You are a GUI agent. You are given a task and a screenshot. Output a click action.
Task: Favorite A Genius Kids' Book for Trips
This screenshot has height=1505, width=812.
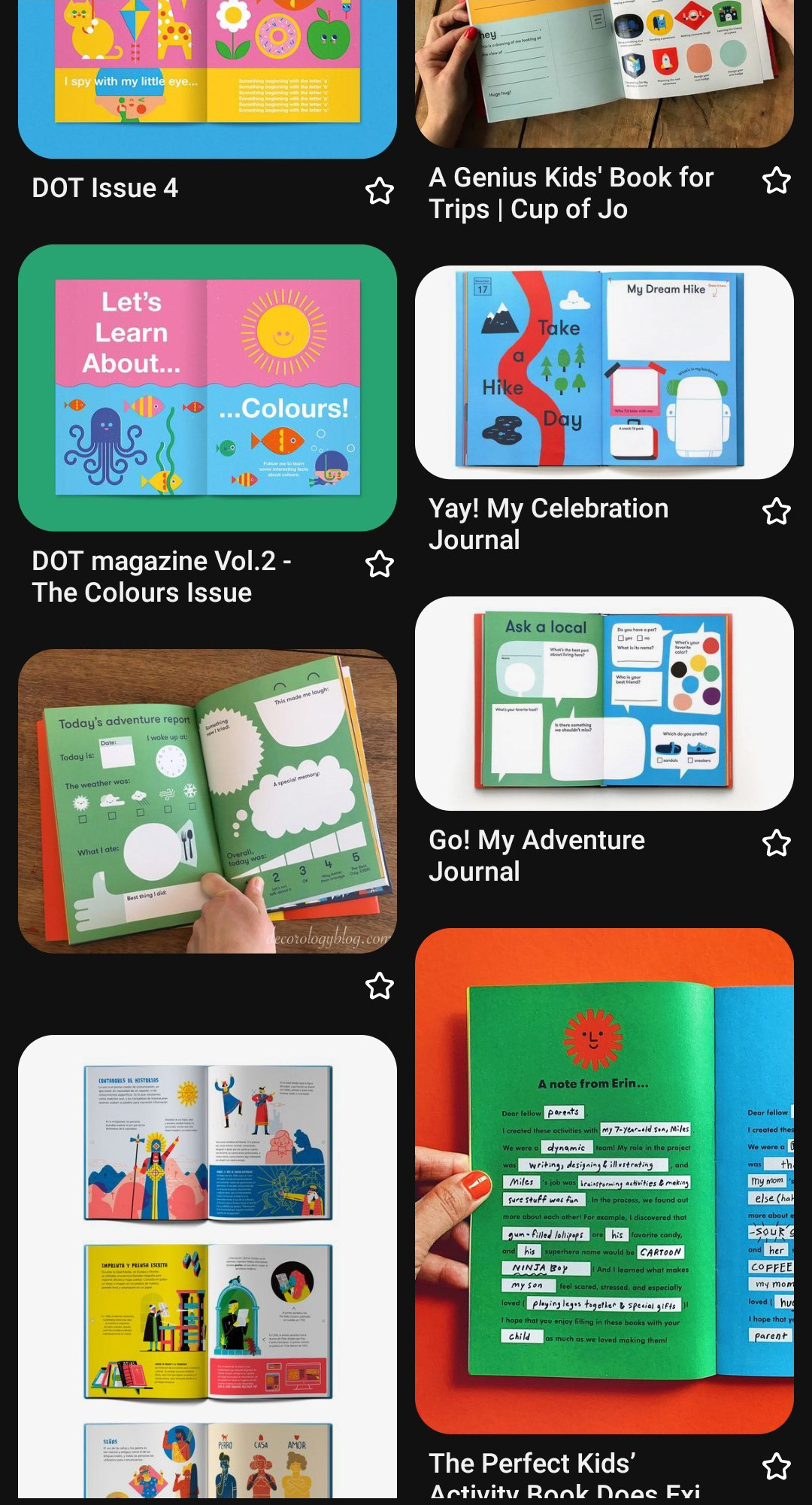(x=776, y=181)
